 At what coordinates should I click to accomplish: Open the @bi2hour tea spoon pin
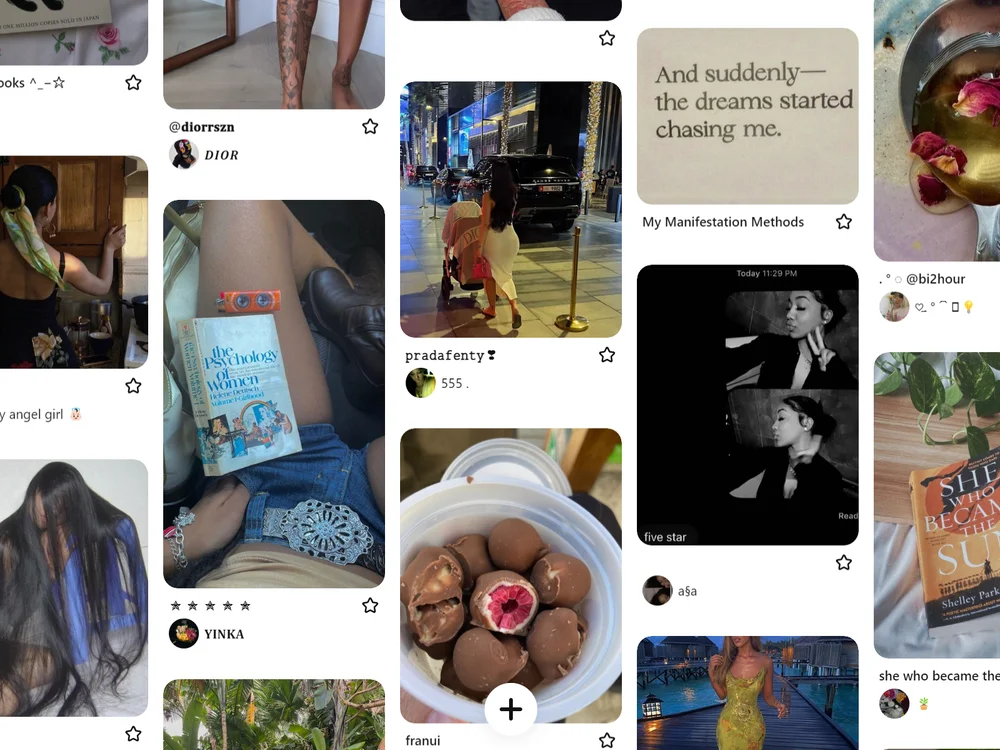click(937, 130)
